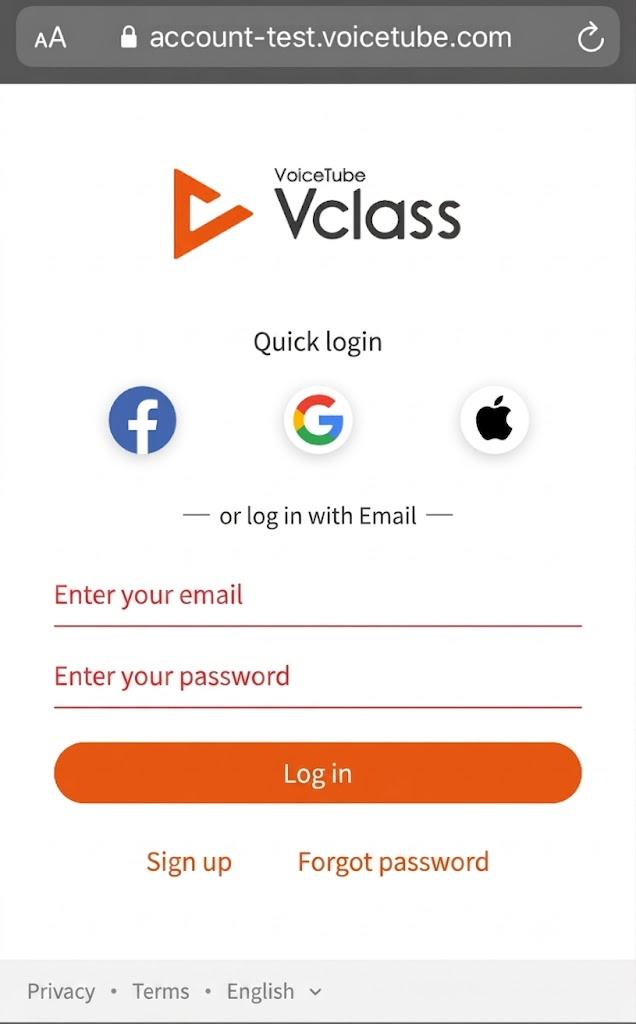Open the Sign up link
The width and height of the screenshot is (636, 1024).
click(x=189, y=863)
